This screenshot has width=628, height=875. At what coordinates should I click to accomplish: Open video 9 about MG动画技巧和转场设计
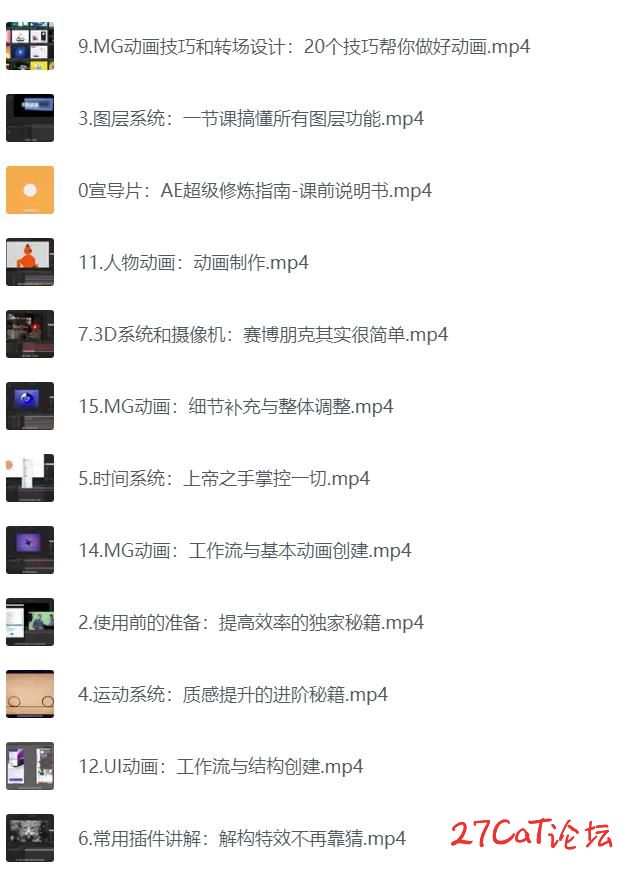coord(304,47)
